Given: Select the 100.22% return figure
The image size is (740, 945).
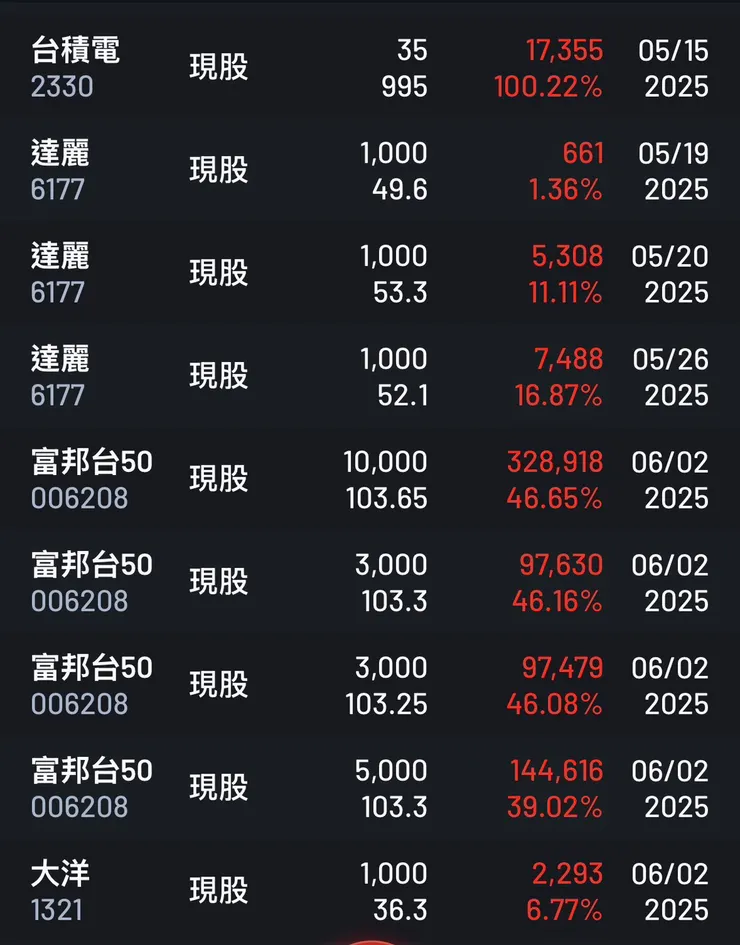Looking at the screenshot, I should tap(550, 88).
